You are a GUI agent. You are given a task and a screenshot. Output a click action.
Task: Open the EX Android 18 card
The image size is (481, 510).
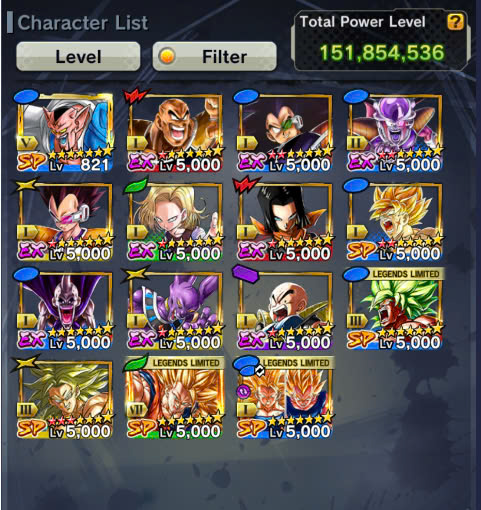(175, 222)
